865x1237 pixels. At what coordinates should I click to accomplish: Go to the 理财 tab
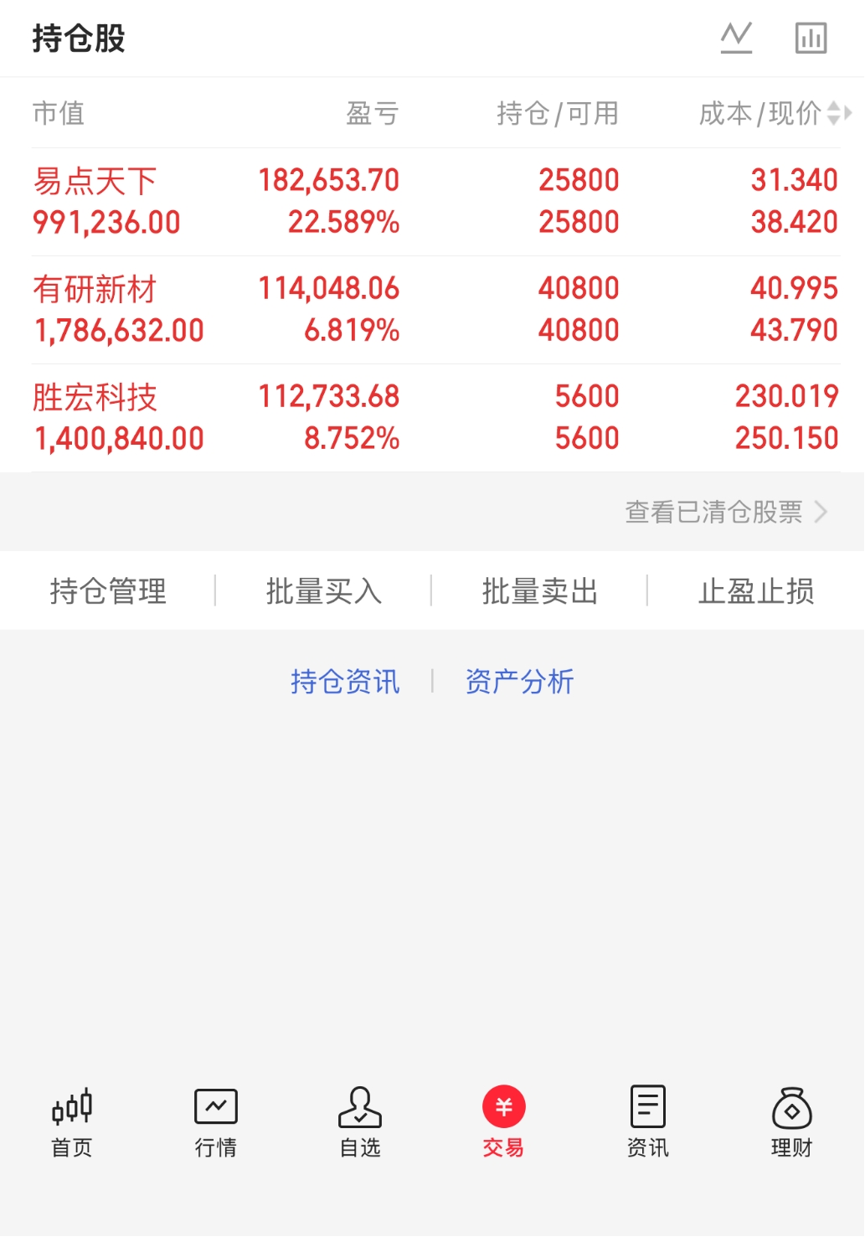pos(792,1122)
